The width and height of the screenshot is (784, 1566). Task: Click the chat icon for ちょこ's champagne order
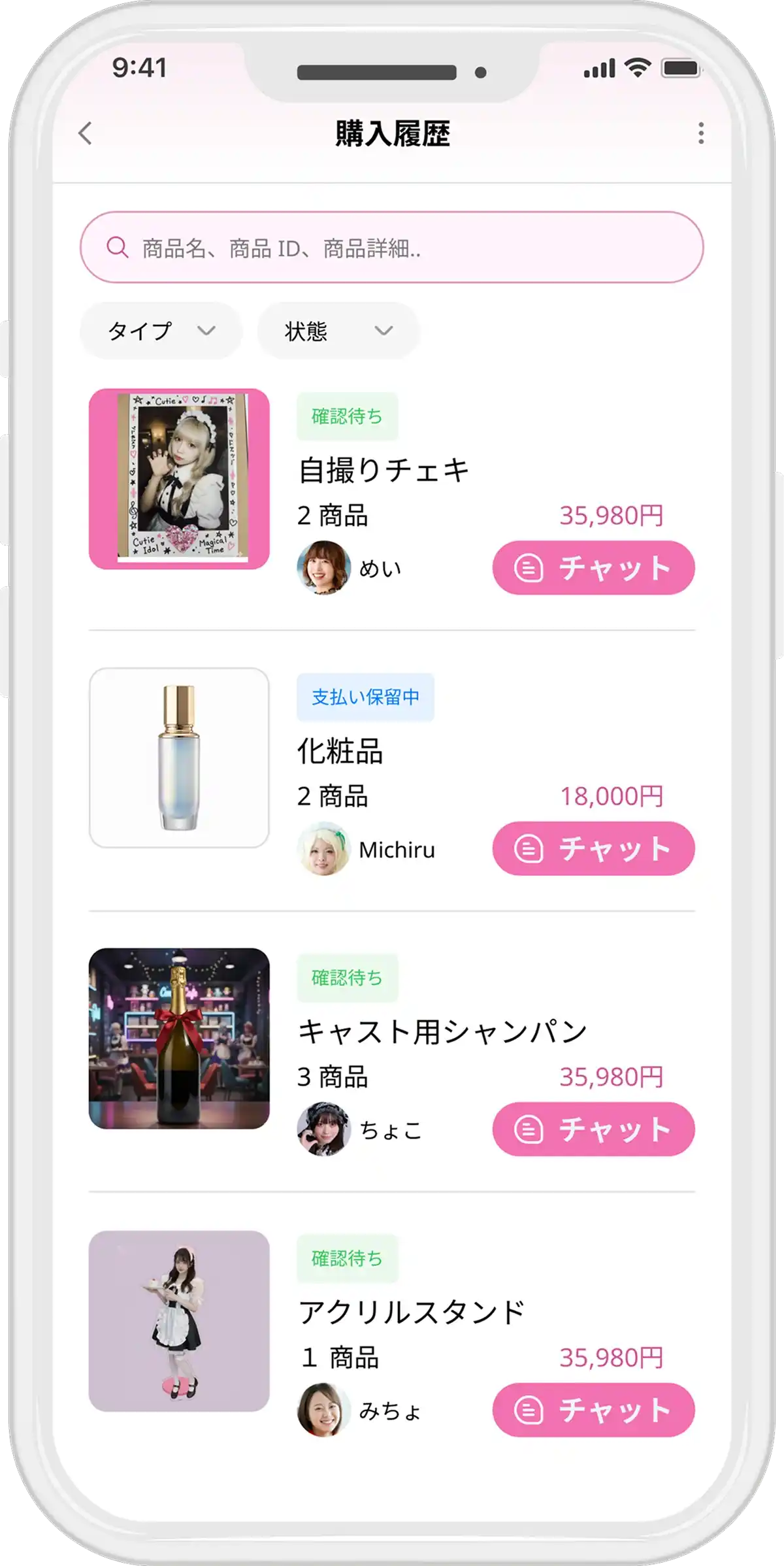point(531,1129)
